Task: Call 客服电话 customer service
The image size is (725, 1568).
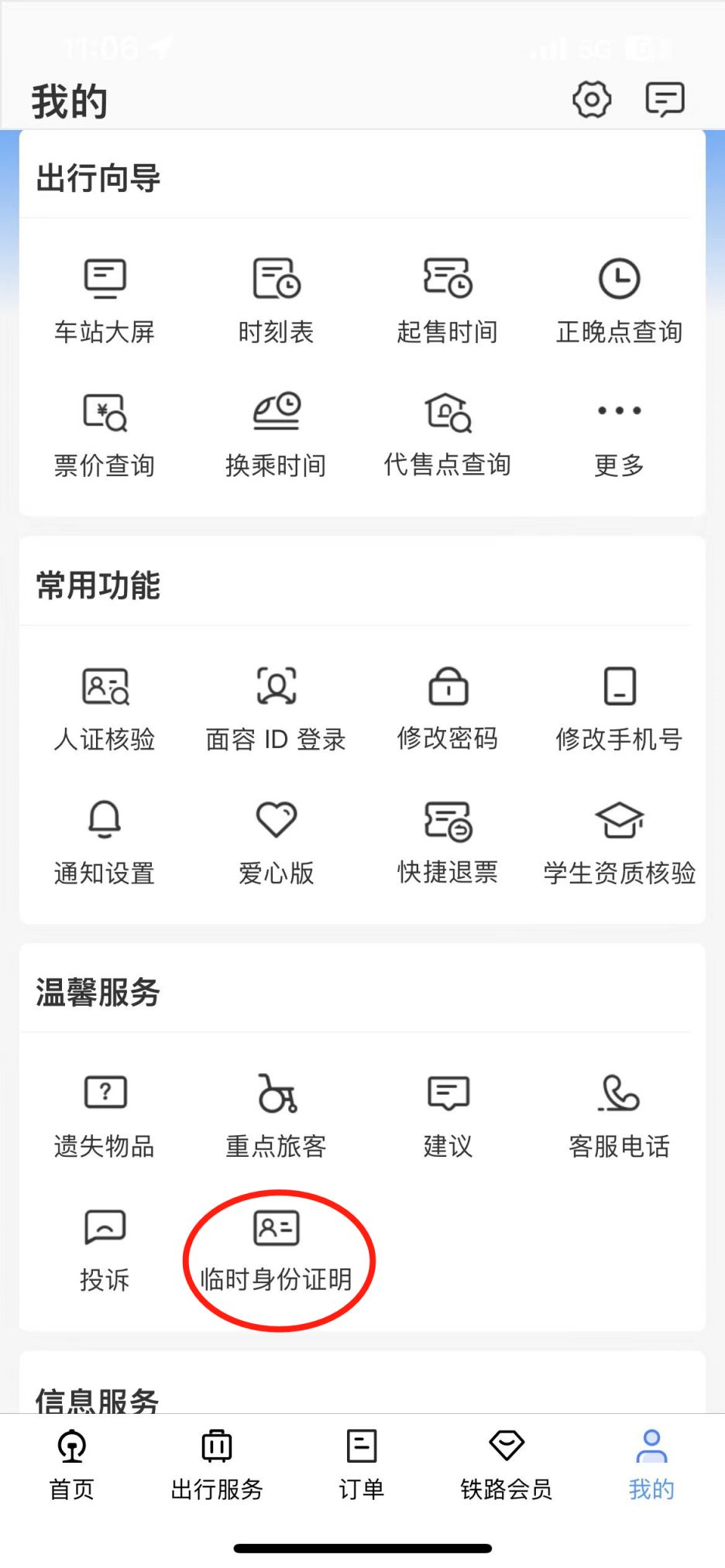Action: coord(619,1114)
